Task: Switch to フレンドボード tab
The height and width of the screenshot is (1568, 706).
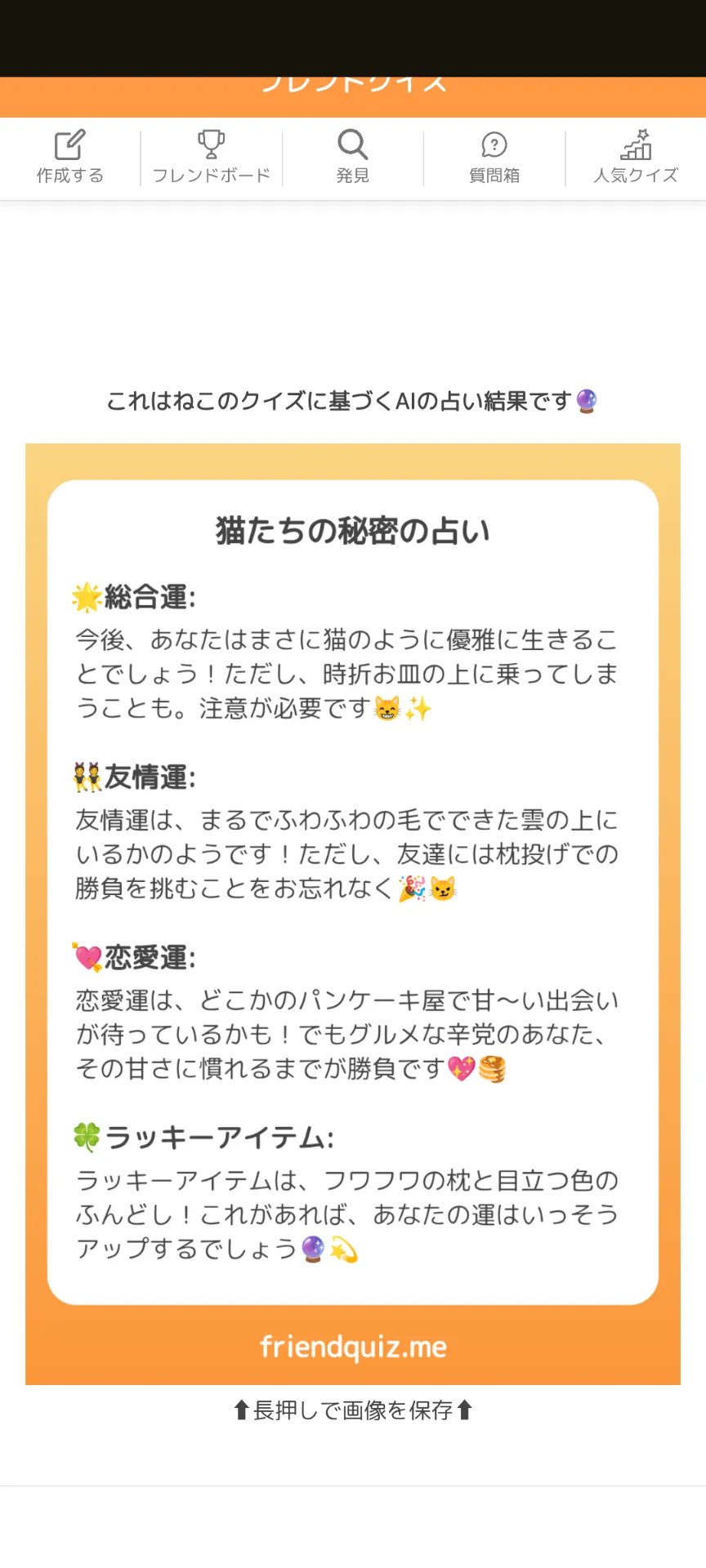Action: point(212,158)
